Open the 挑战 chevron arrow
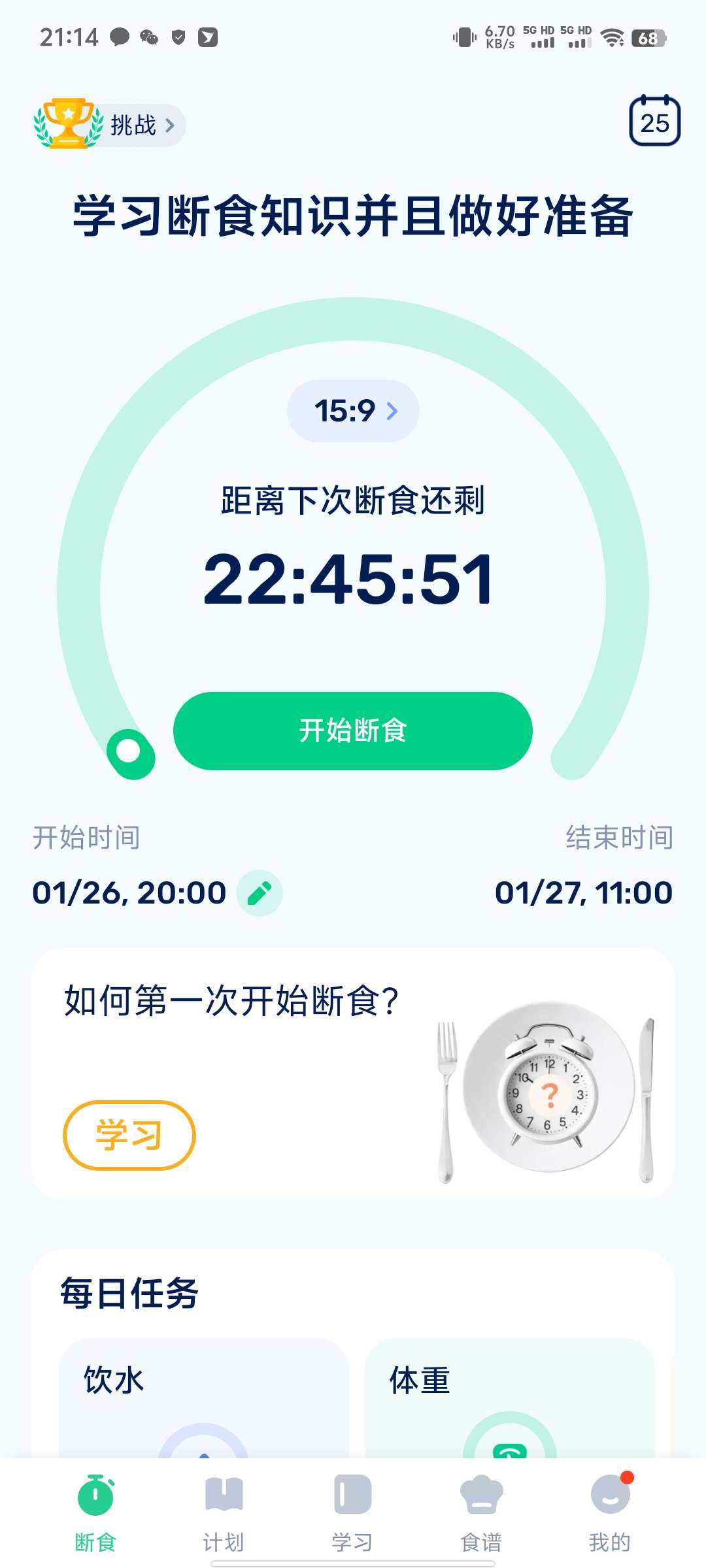Screen dimensions: 706x1568 point(170,125)
